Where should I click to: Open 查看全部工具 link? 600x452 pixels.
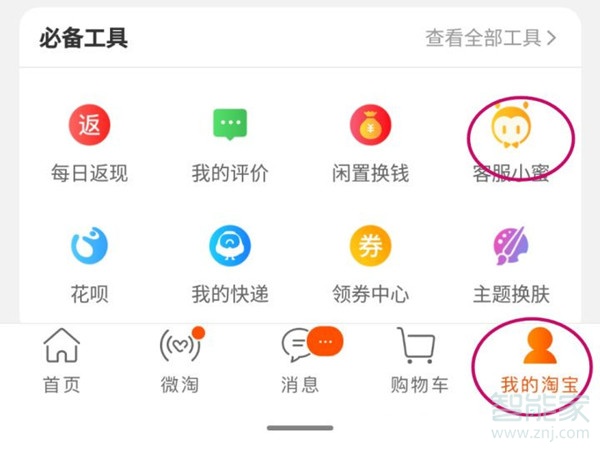(x=490, y=39)
